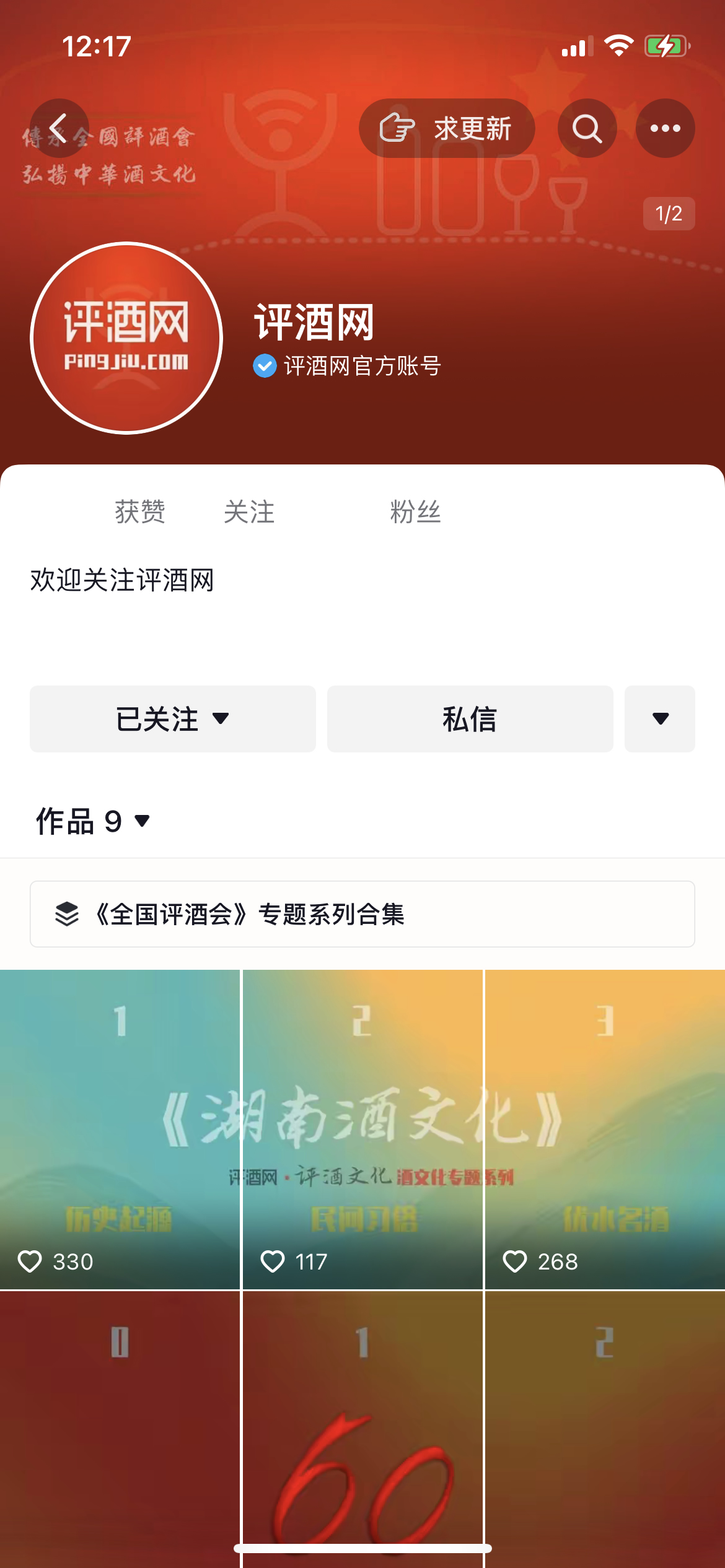Open search on this profile

pos(587,128)
